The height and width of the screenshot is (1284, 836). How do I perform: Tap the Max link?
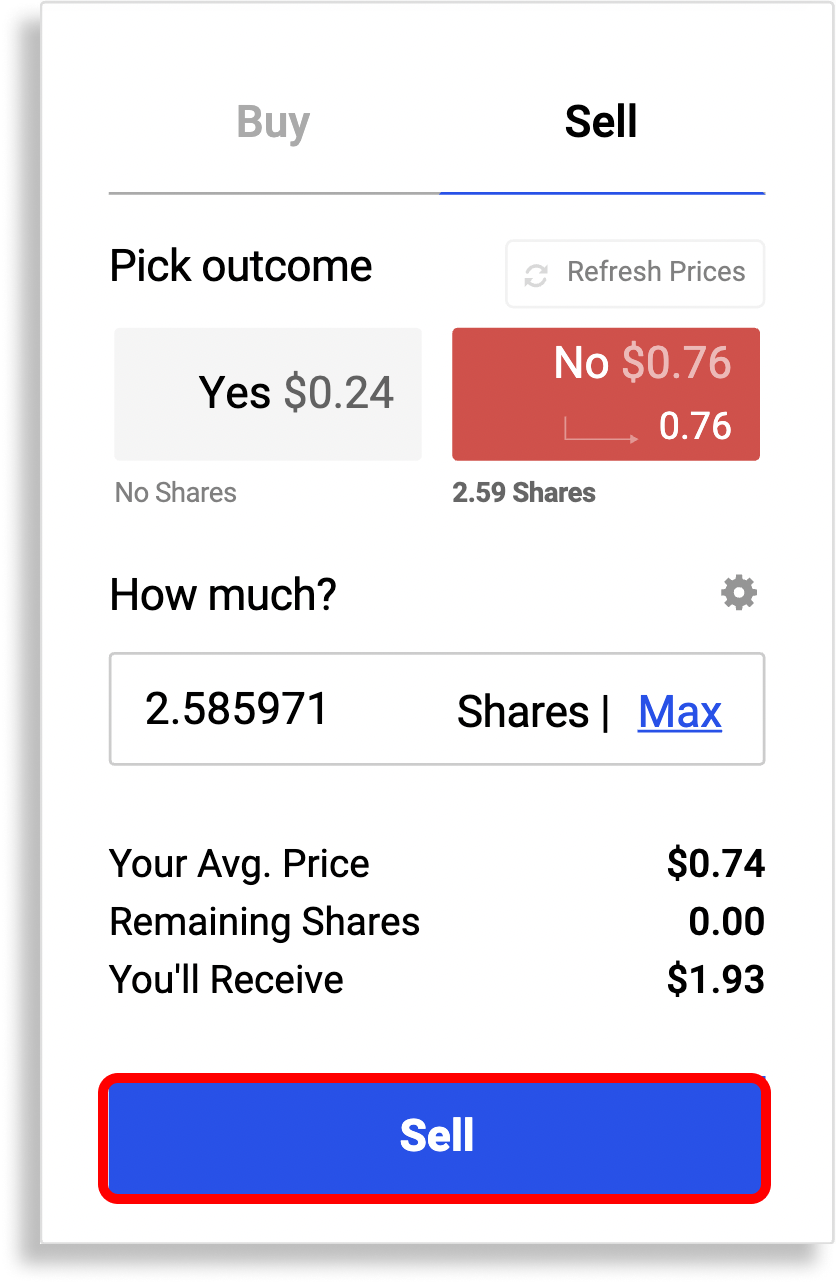pyautogui.click(x=680, y=712)
